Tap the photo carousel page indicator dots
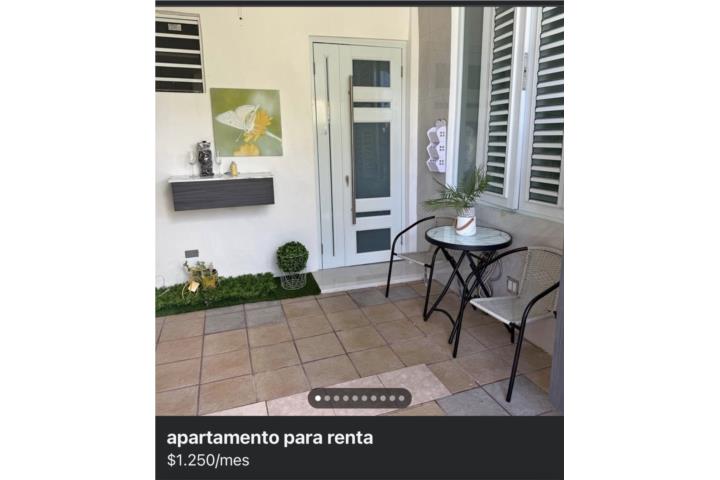The height and width of the screenshot is (480, 720). tap(360, 398)
